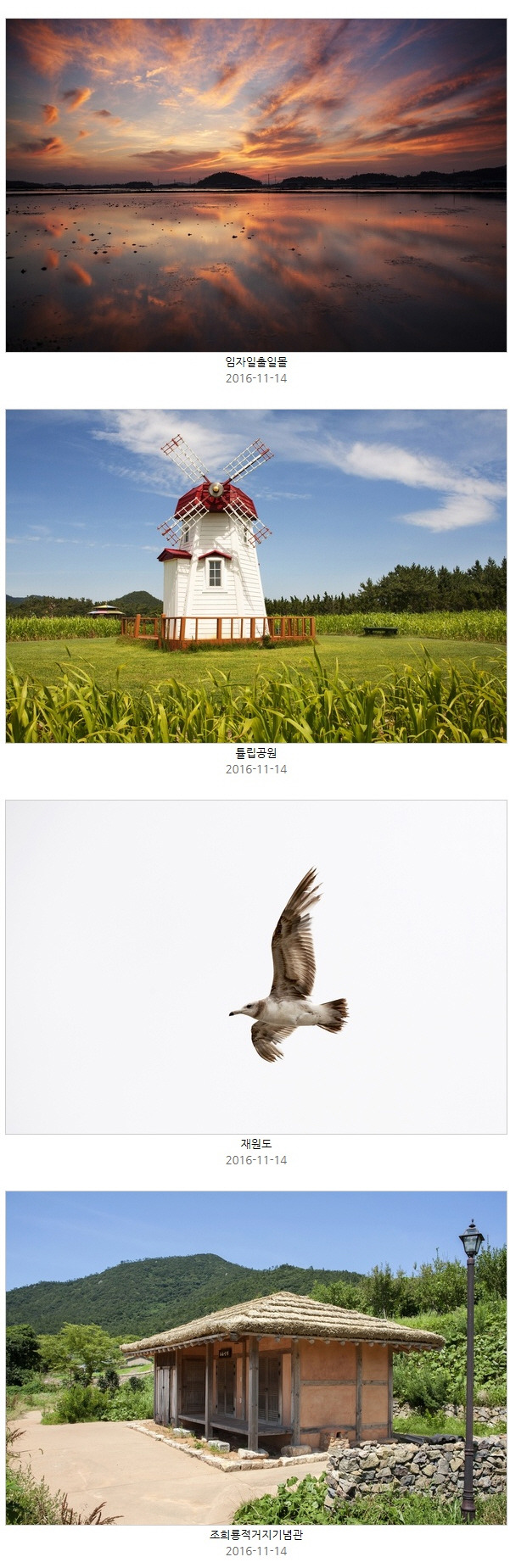
Task: View the 튤립공원 windmill gallery item
Action: coord(255,576)
